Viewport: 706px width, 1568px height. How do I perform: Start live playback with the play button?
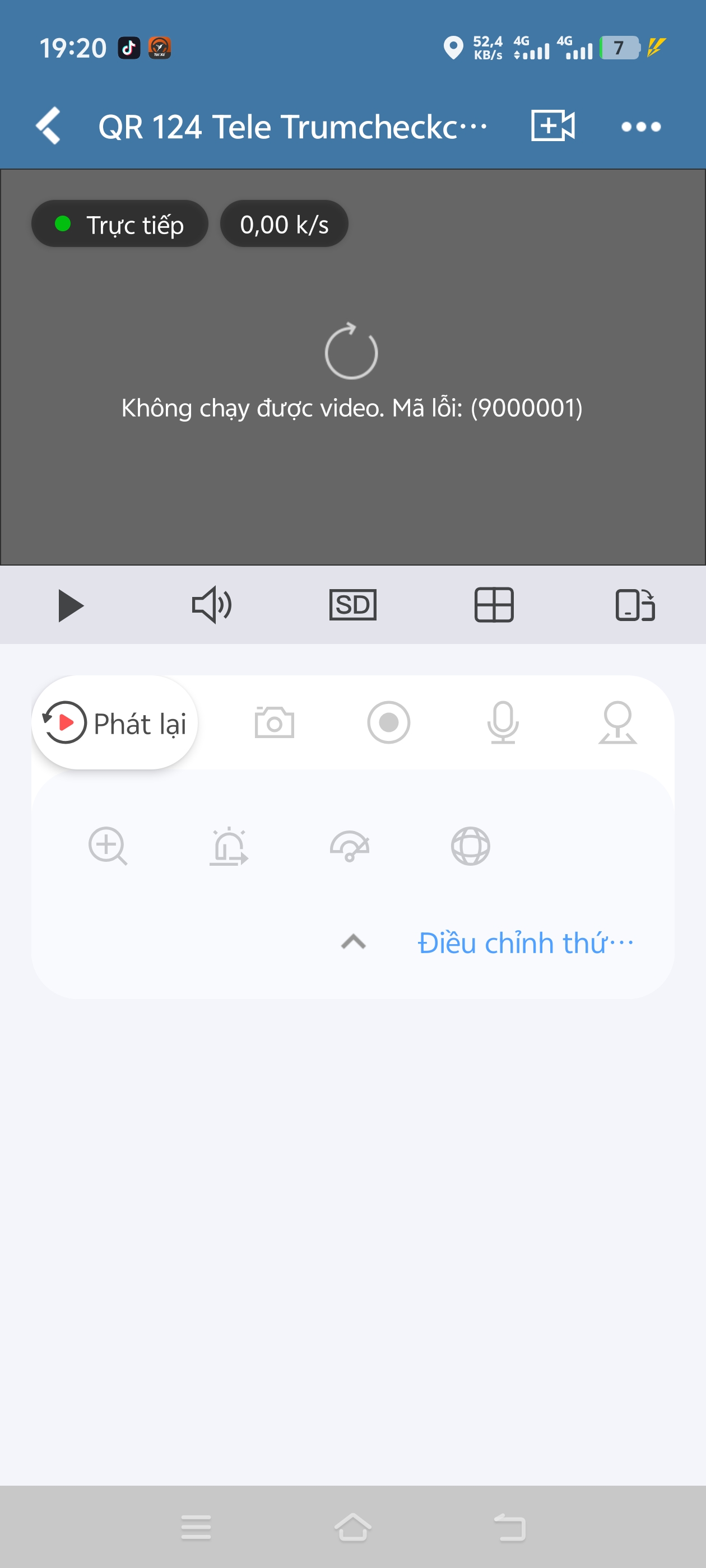click(71, 605)
